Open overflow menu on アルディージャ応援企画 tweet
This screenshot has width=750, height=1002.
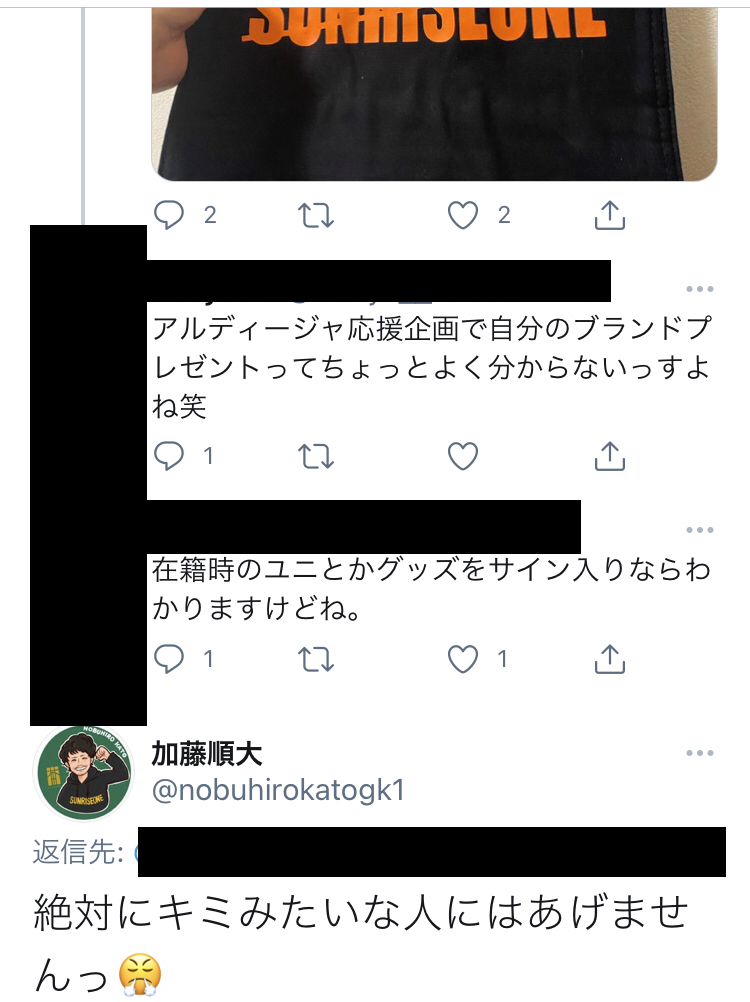[700, 289]
